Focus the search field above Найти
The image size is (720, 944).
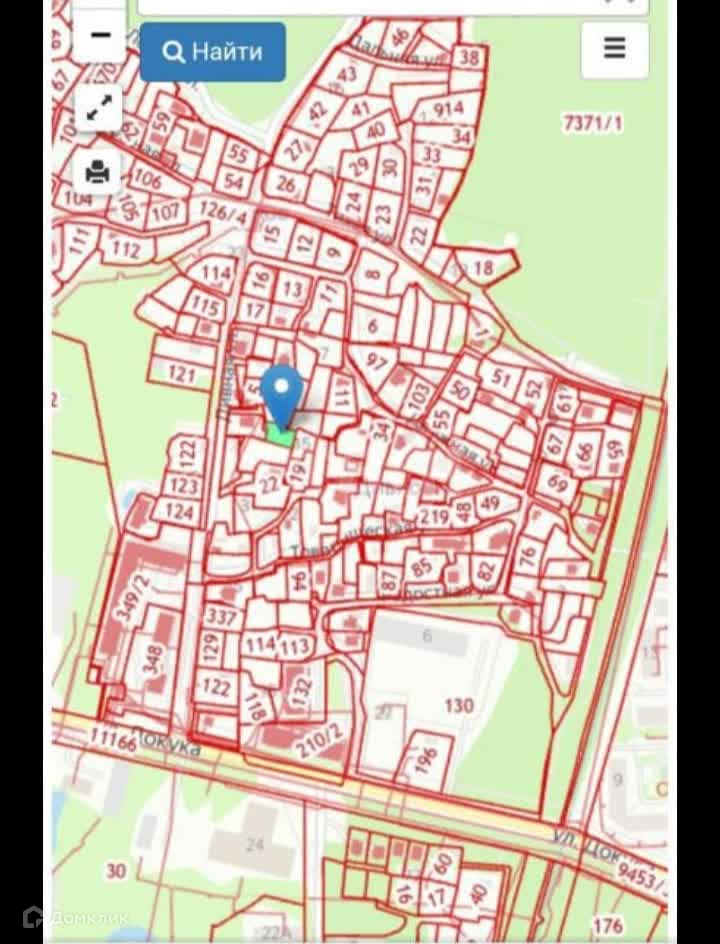coord(390,6)
